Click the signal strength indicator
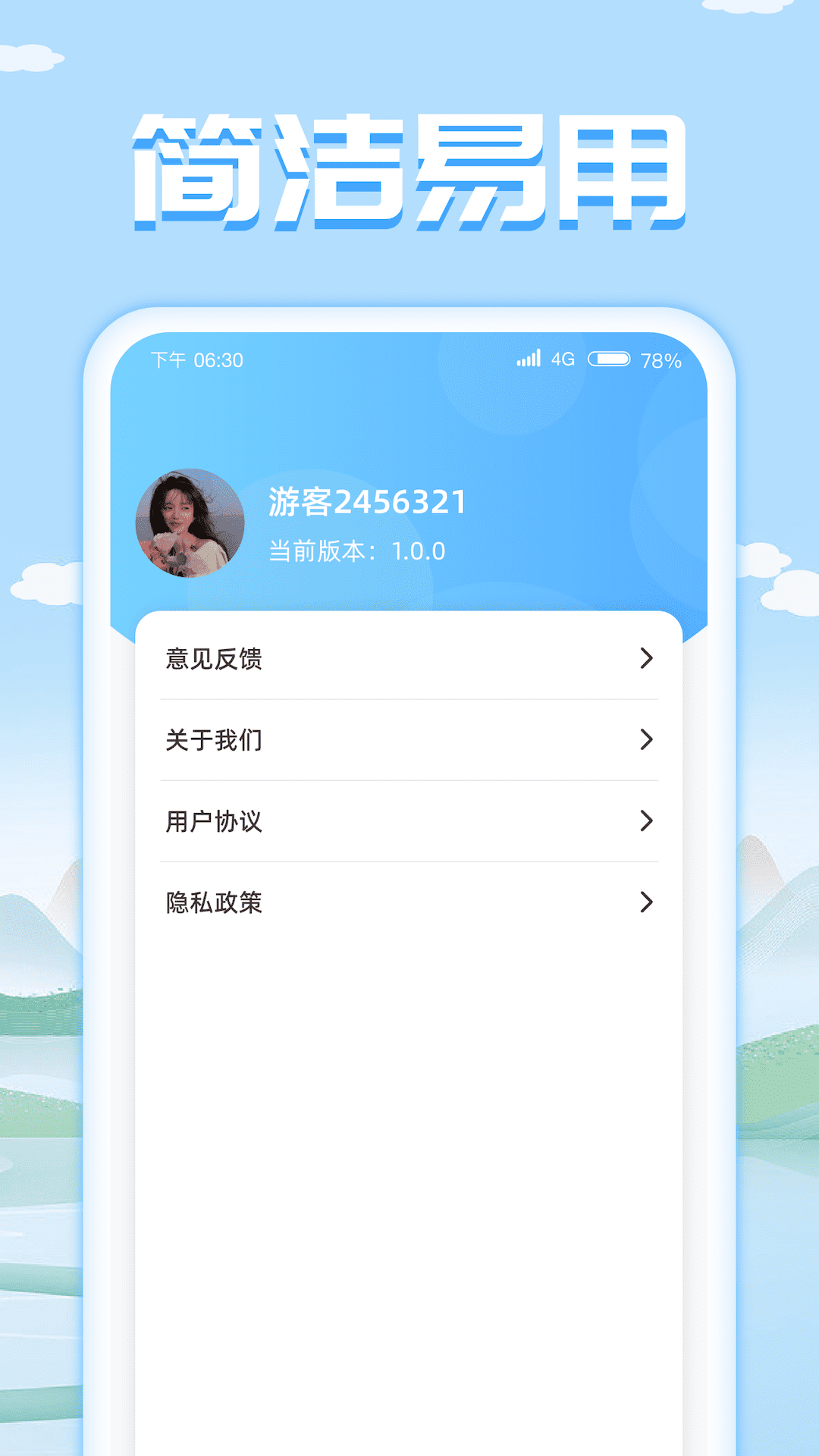The width and height of the screenshot is (819, 1456). click(529, 359)
